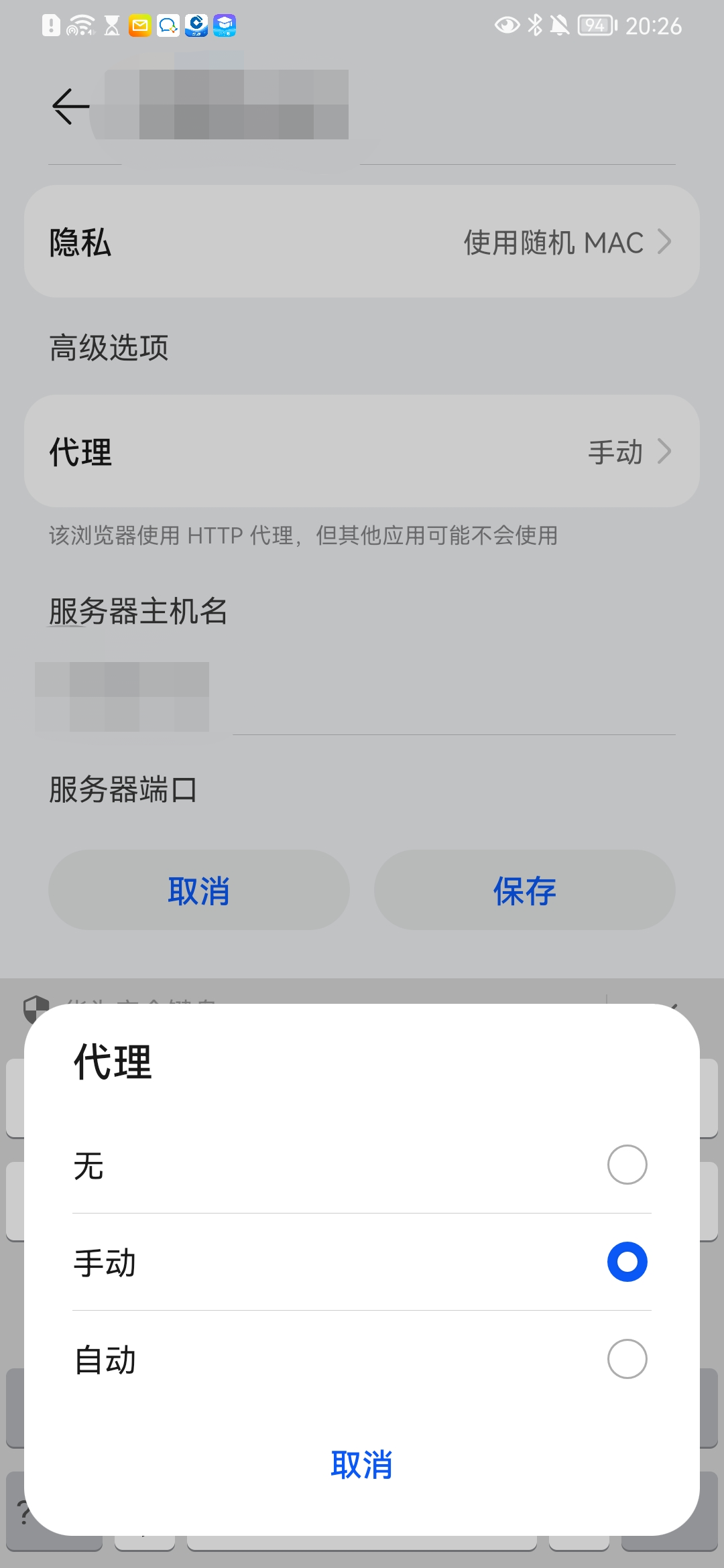Expand the 隐私 privacy setting row

click(362, 241)
